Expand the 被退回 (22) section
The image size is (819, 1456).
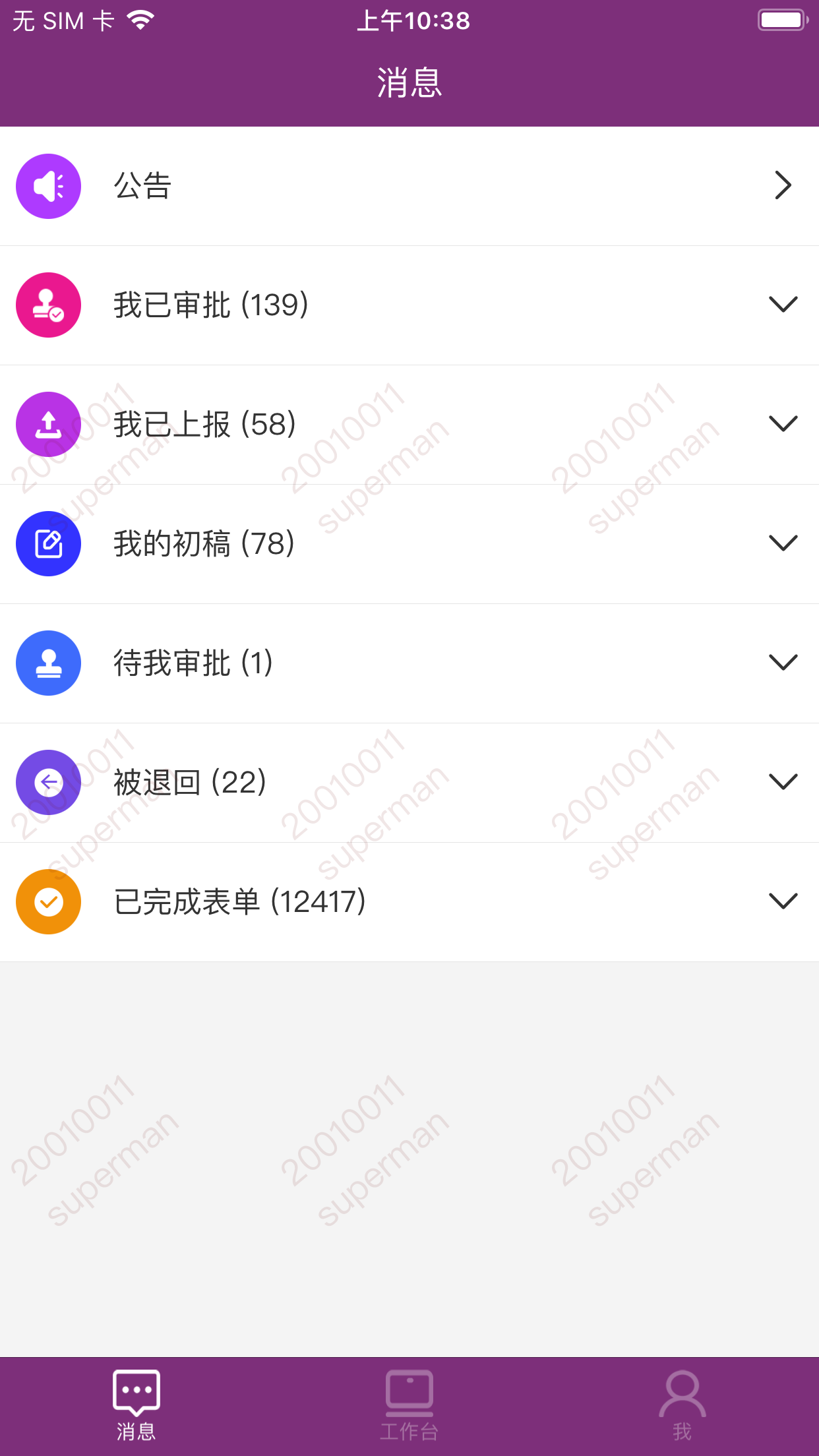[409, 783]
